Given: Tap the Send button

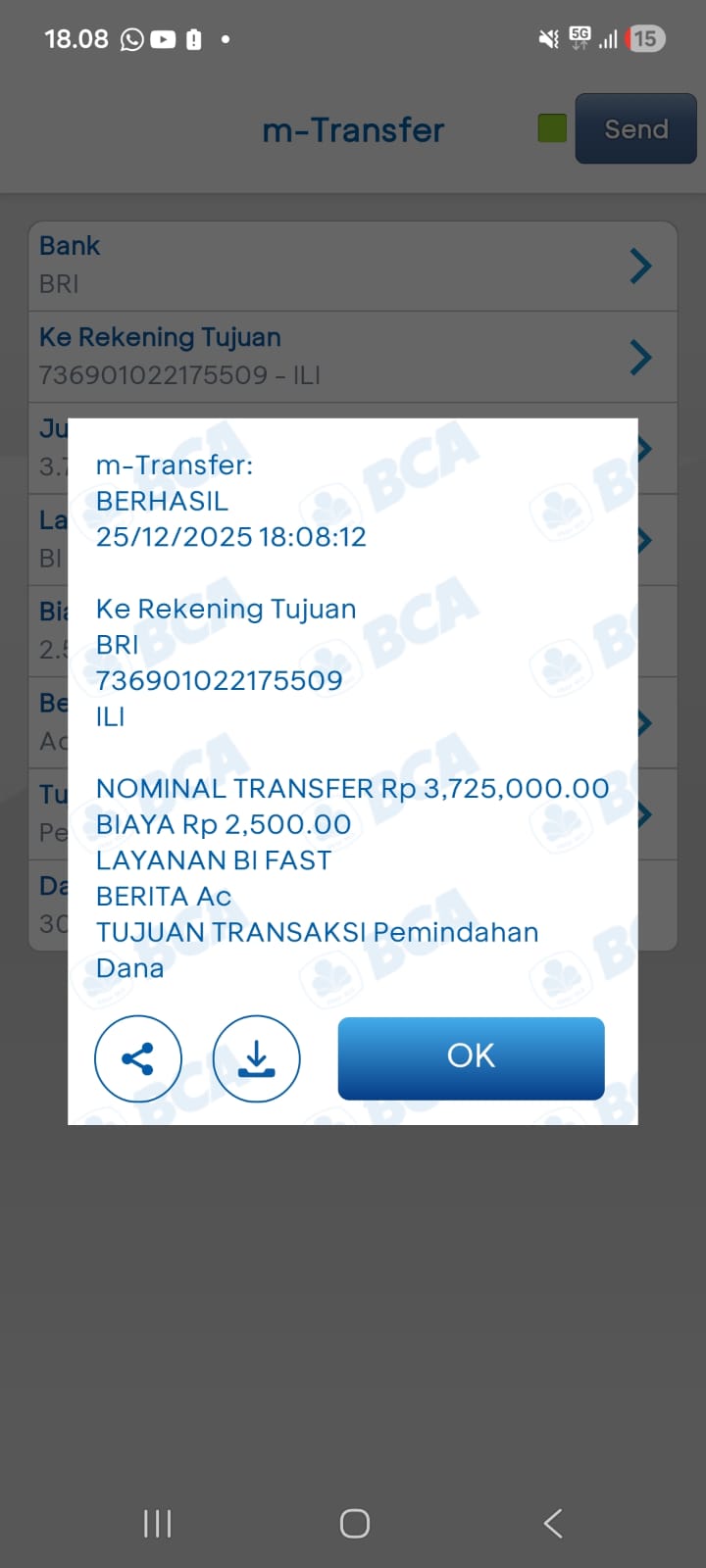Looking at the screenshot, I should pyautogui.click(x=635, y=128).
